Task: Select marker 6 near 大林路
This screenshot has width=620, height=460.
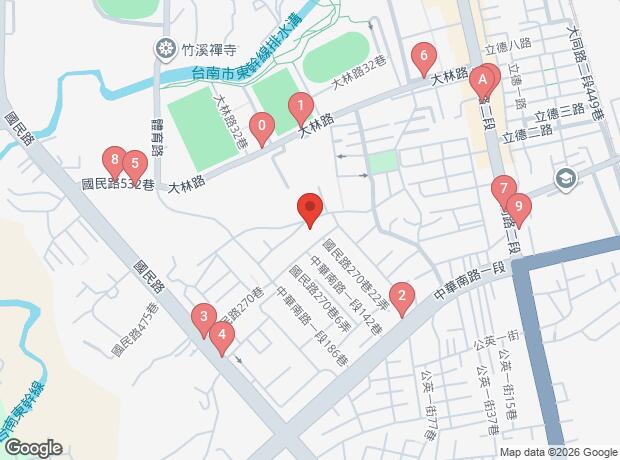Action: [425, 56]
